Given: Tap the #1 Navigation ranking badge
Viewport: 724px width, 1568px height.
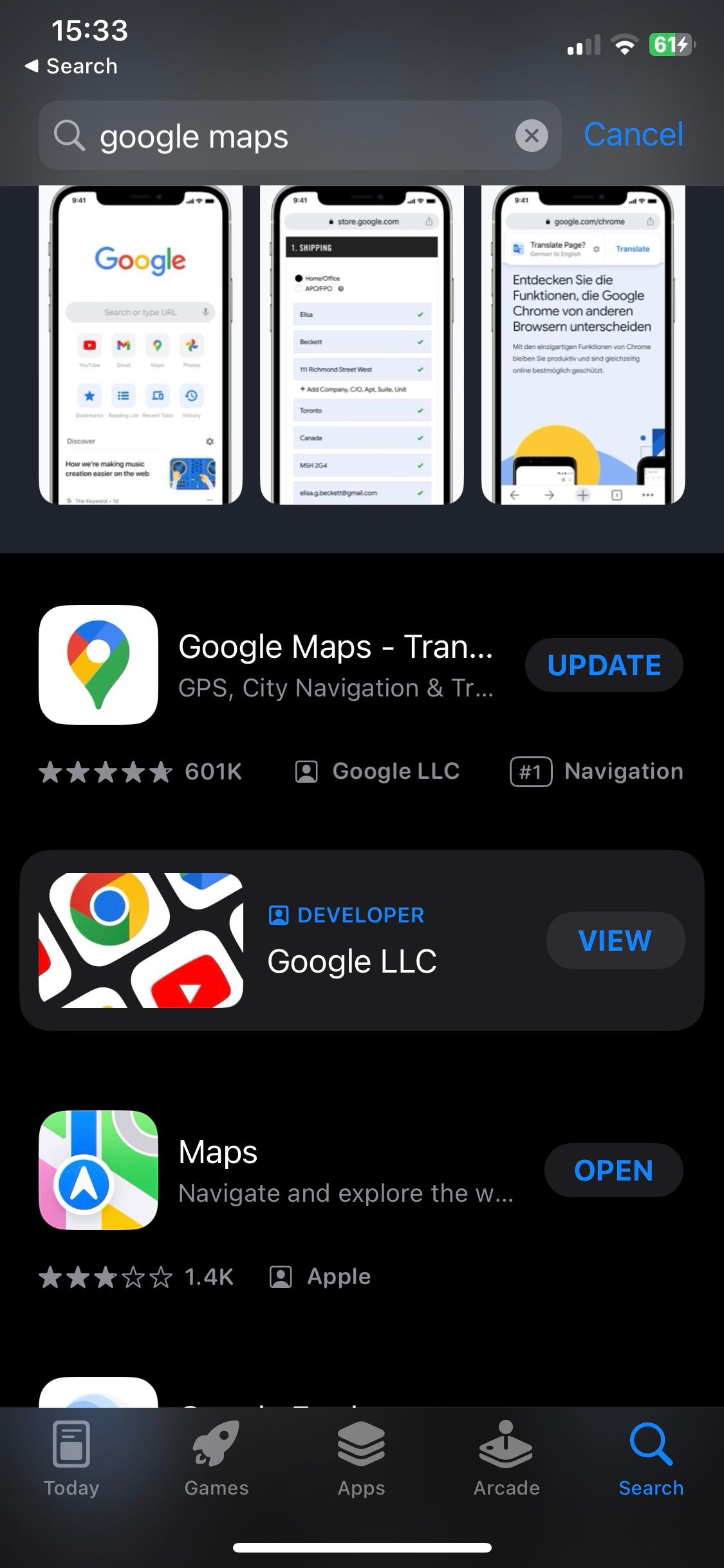Looking at the screenshot, I should [530, 770].
